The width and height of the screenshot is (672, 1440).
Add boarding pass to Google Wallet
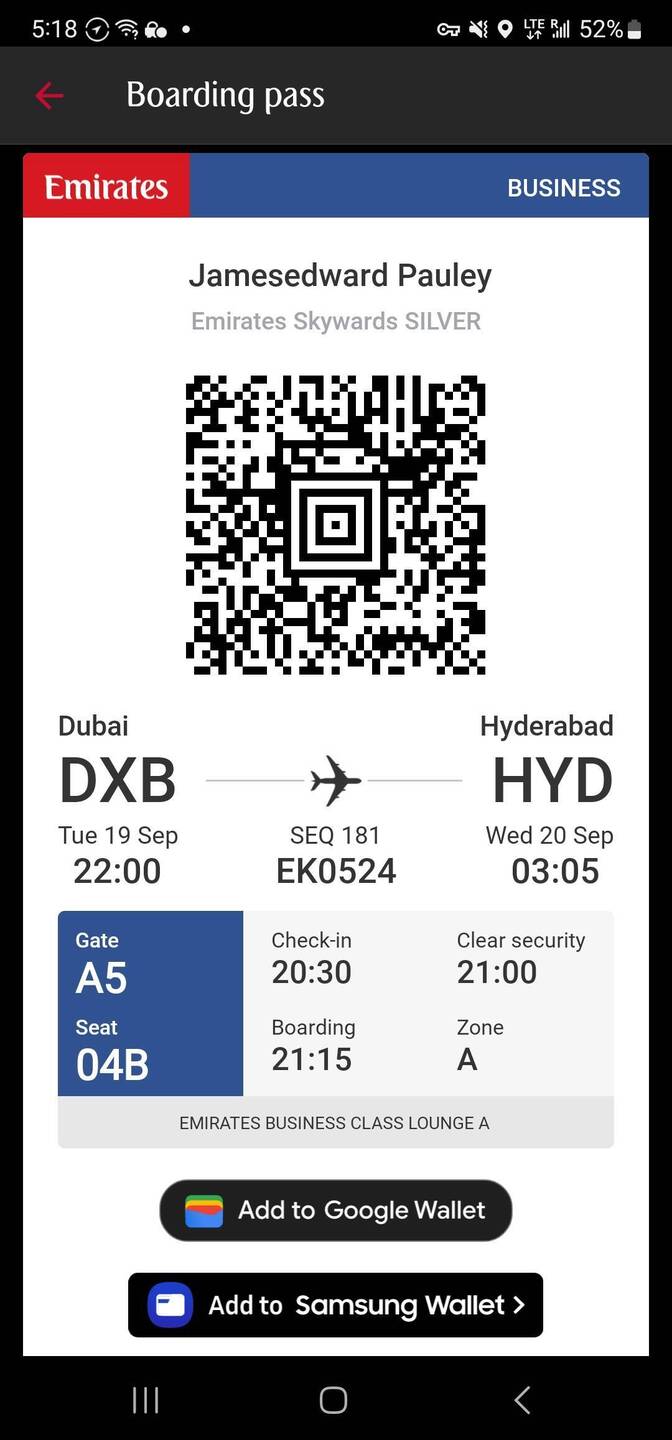click(336, 1210)
